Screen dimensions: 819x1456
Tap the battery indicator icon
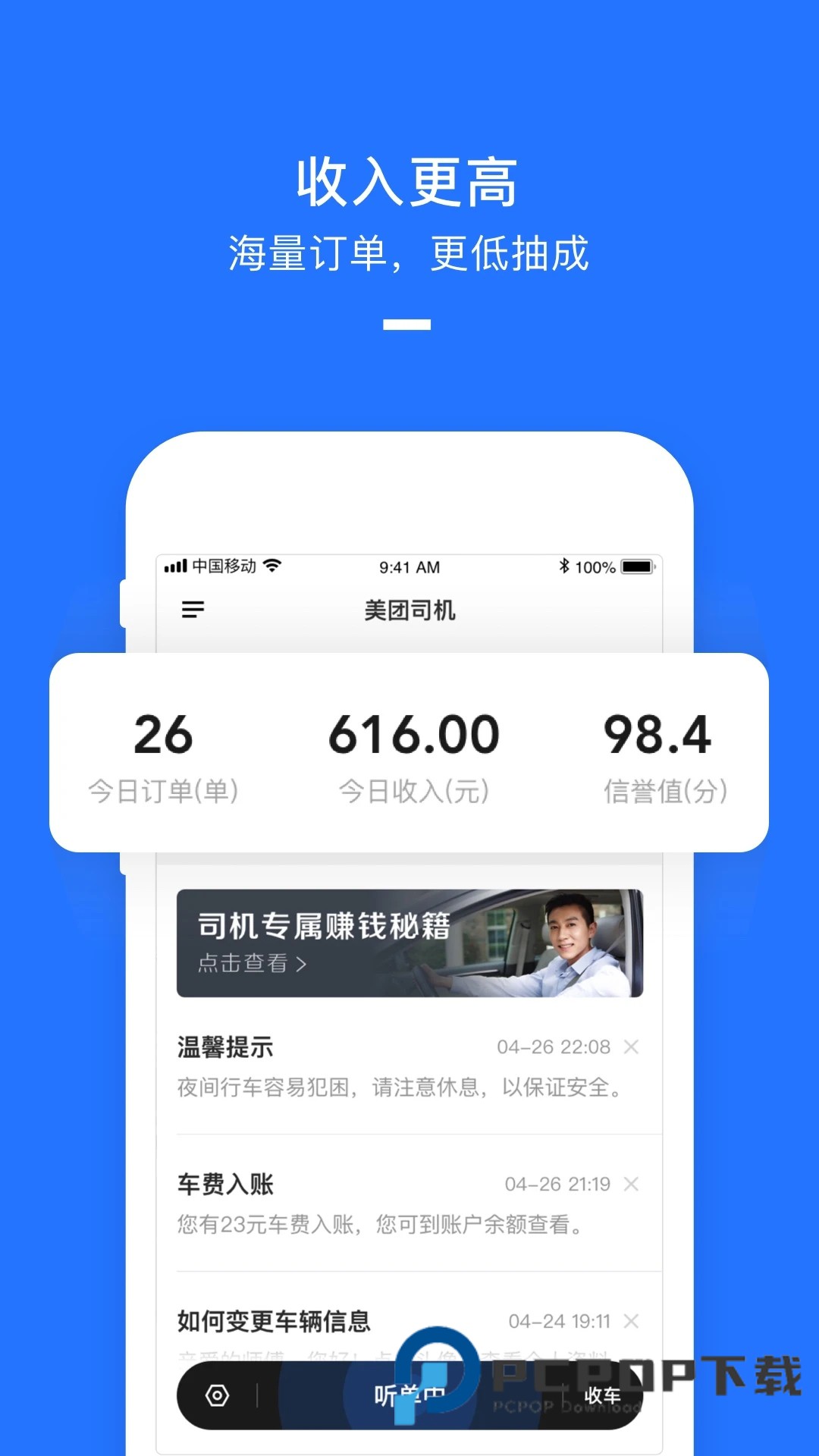pos(637,566)
